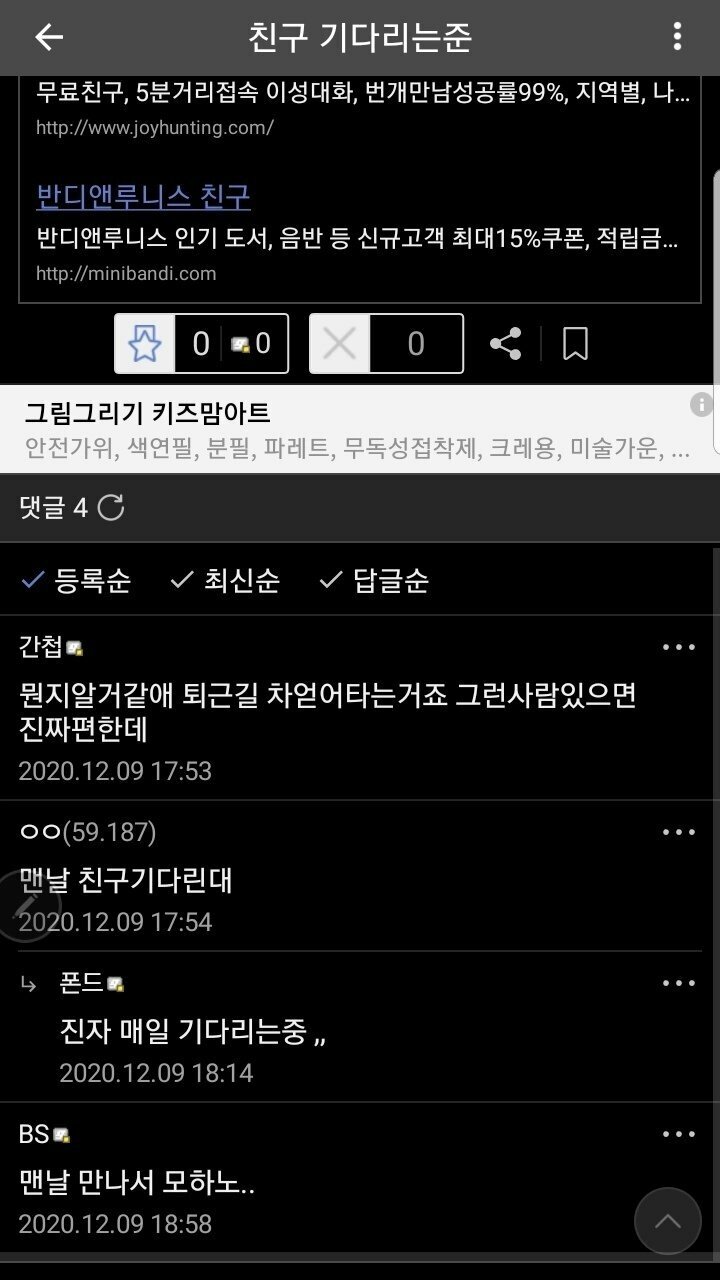This screenshot has height=1280, width=720.
Task: Sort comments by 등록순
Action: point(76,580)
